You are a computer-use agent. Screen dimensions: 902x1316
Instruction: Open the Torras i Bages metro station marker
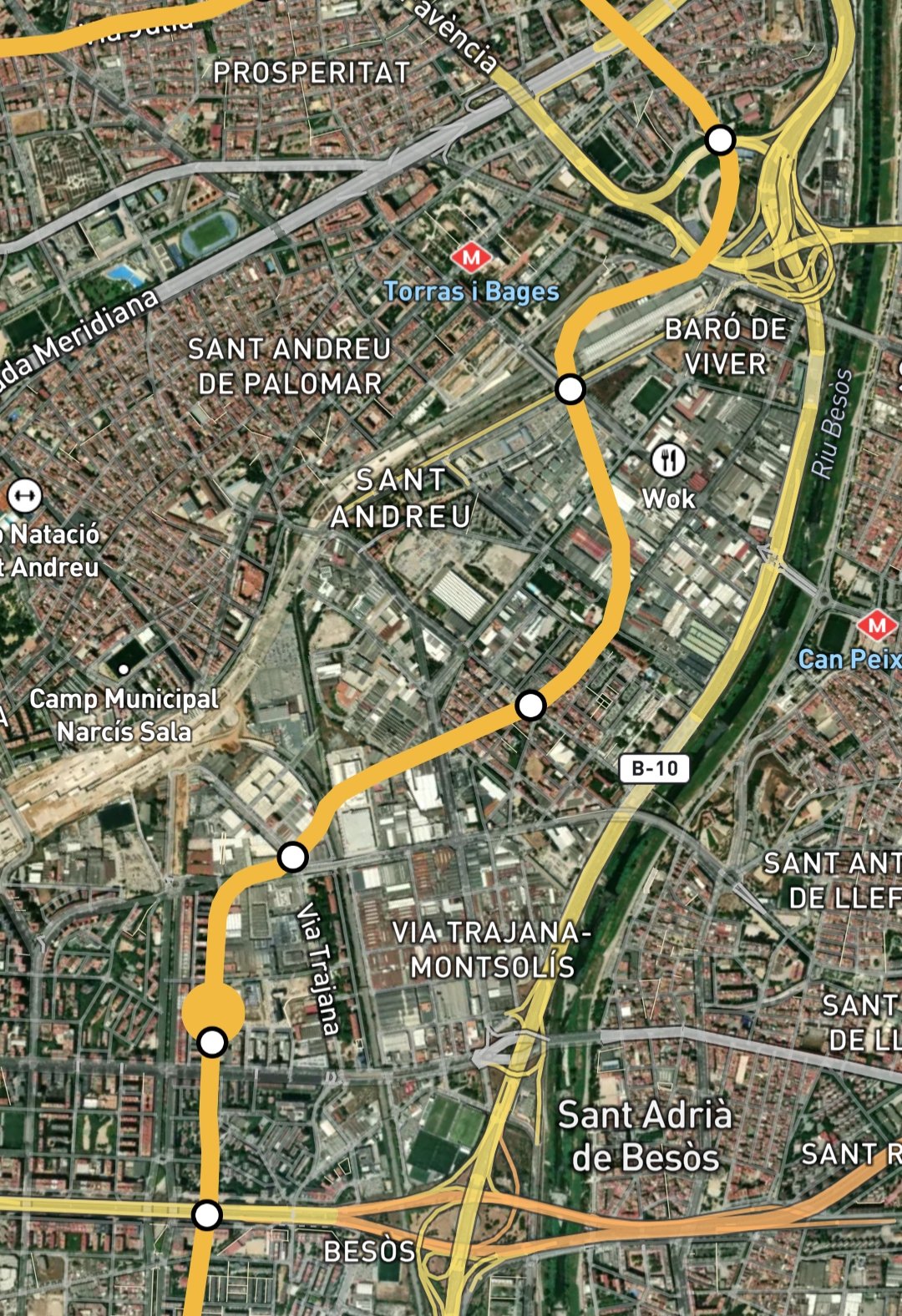click(x=471, y=258)
